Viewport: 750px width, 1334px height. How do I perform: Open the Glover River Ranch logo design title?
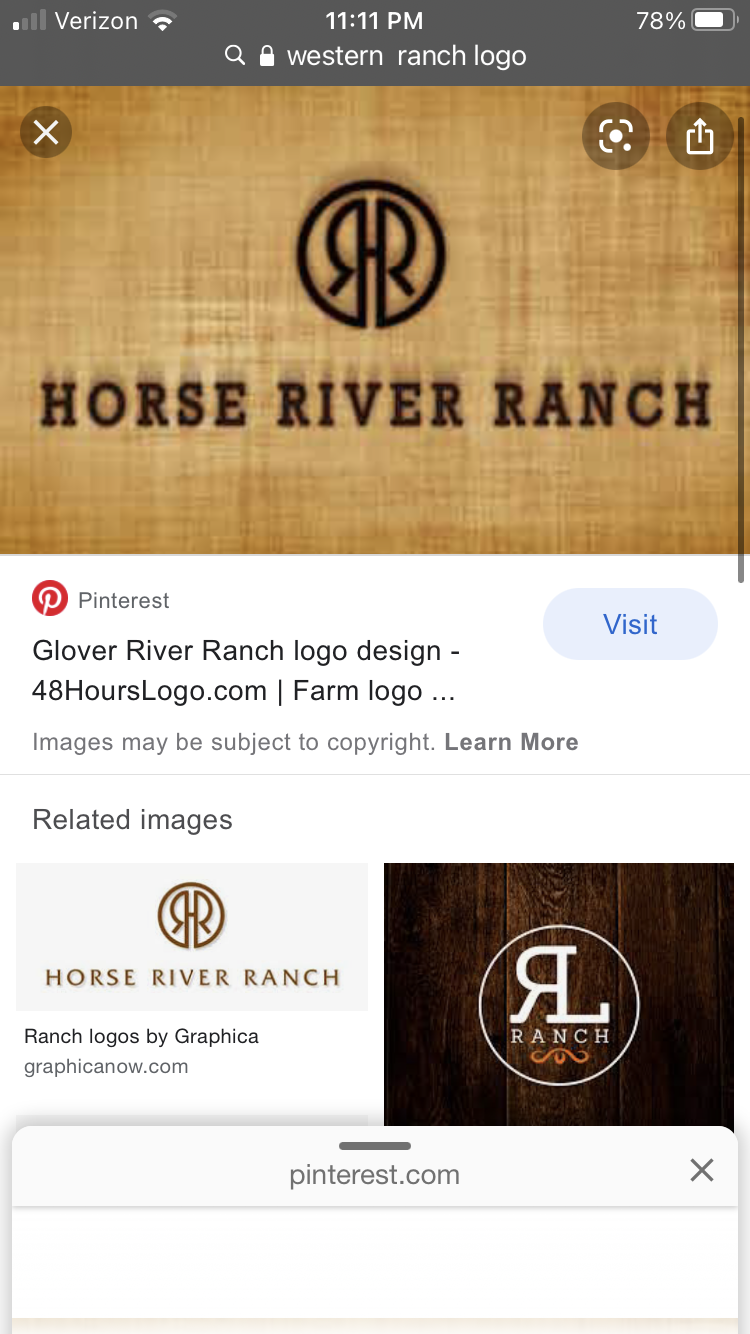246,670
